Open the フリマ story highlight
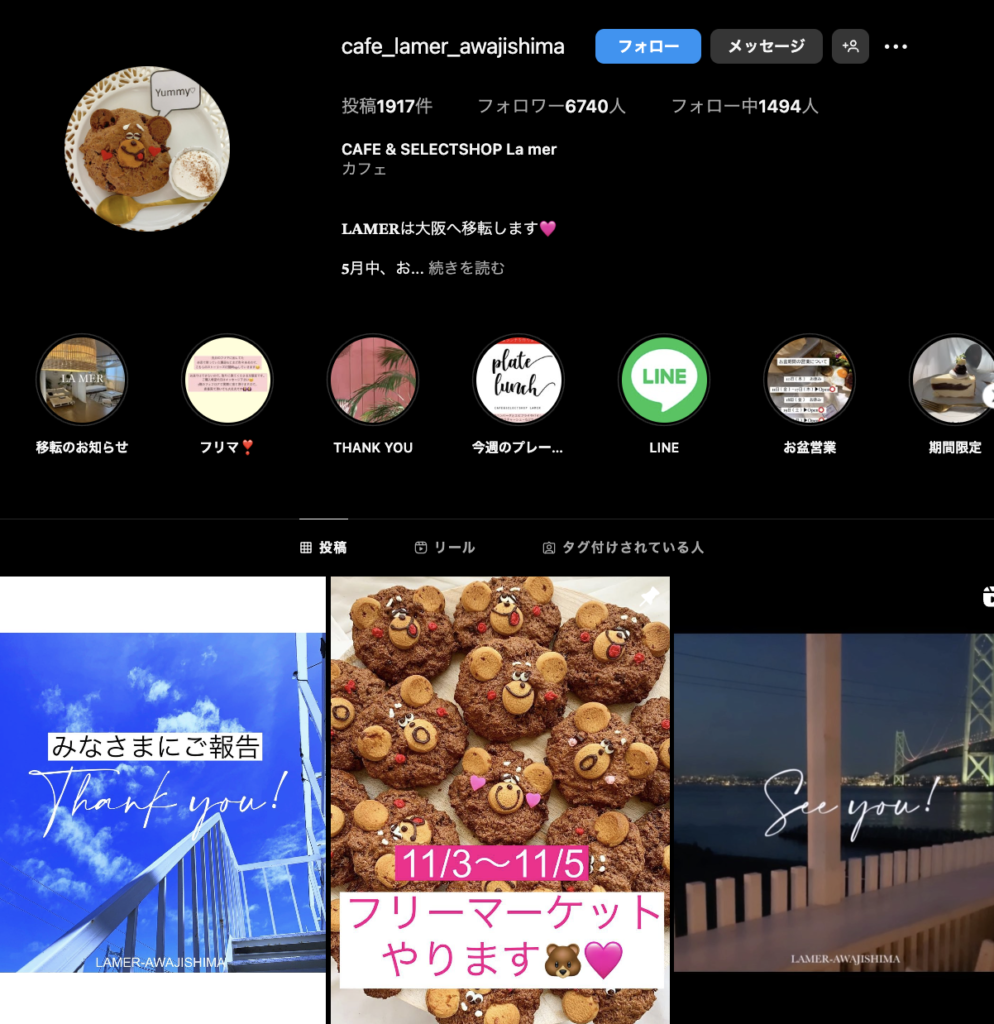This screenshot has height=1024, width=994. 227,380
